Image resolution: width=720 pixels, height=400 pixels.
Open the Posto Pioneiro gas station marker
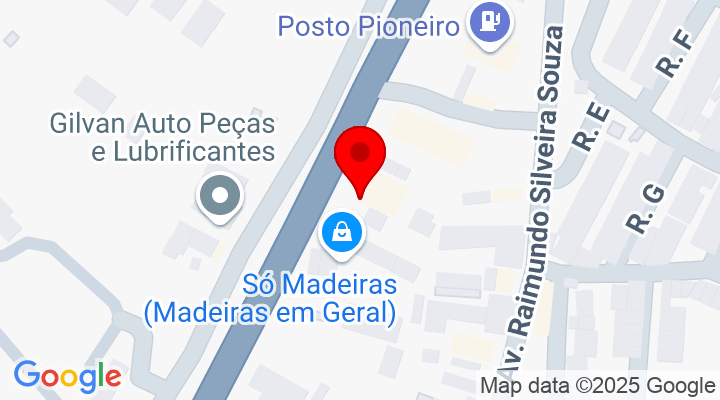490,20
